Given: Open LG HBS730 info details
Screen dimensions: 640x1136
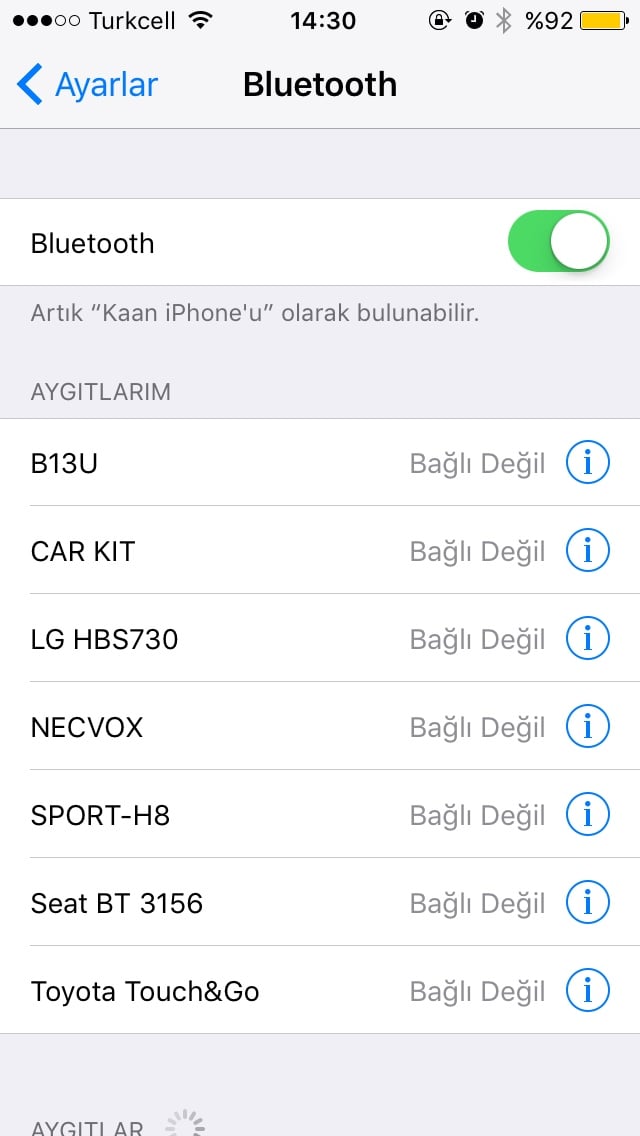Looking at the screenshot, I should pos(588,639).
